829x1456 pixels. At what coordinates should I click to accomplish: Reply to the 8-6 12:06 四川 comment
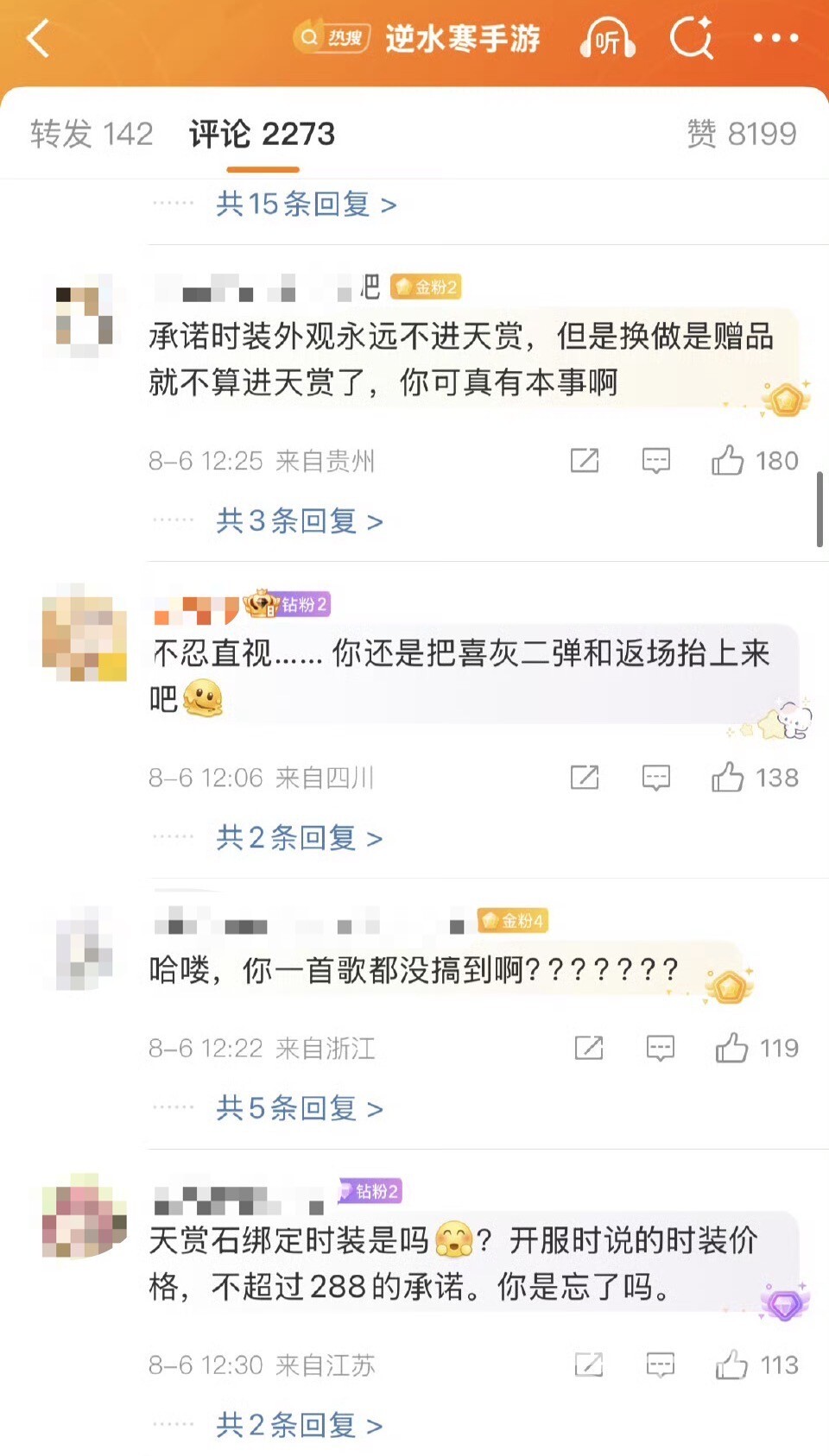[655, 778]
